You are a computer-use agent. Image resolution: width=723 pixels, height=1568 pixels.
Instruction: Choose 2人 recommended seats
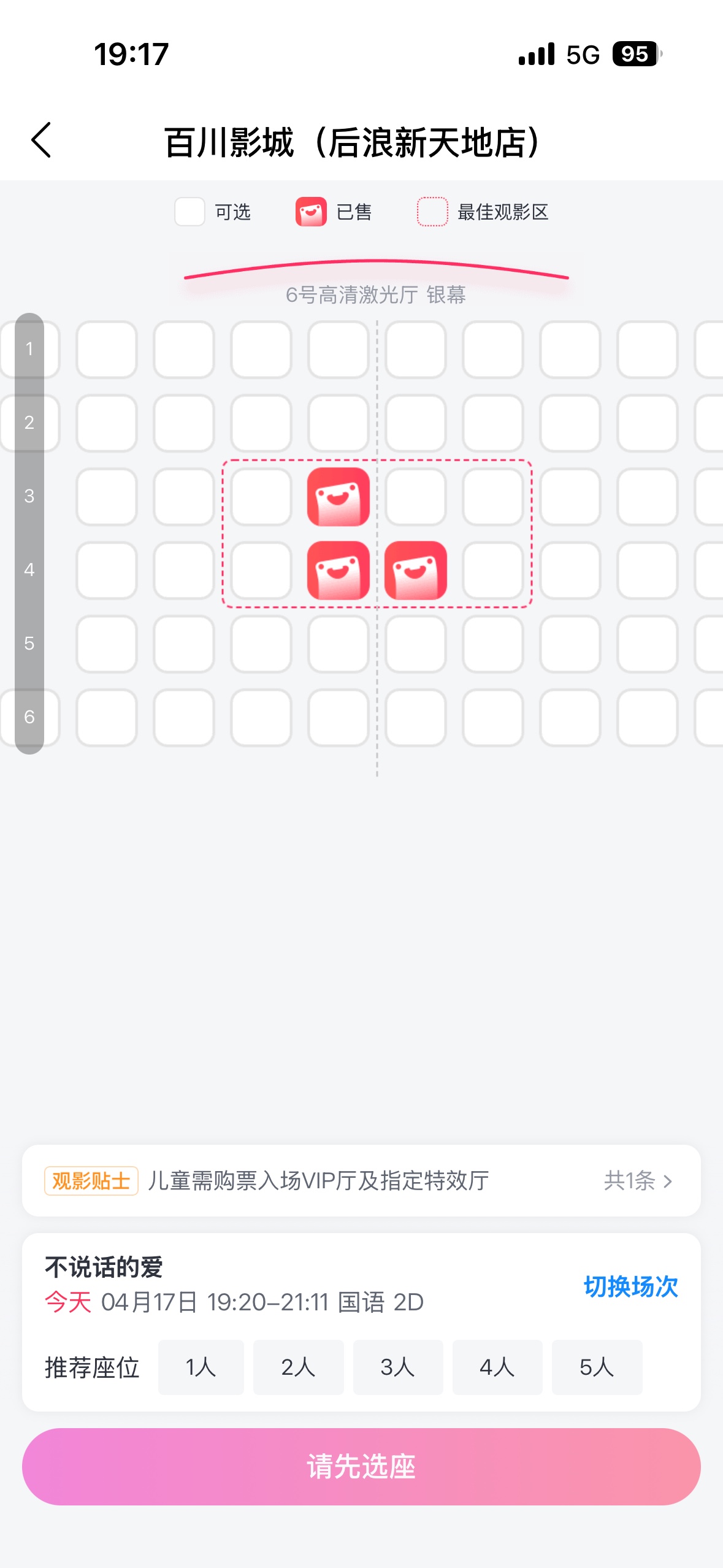point(299,1367)
